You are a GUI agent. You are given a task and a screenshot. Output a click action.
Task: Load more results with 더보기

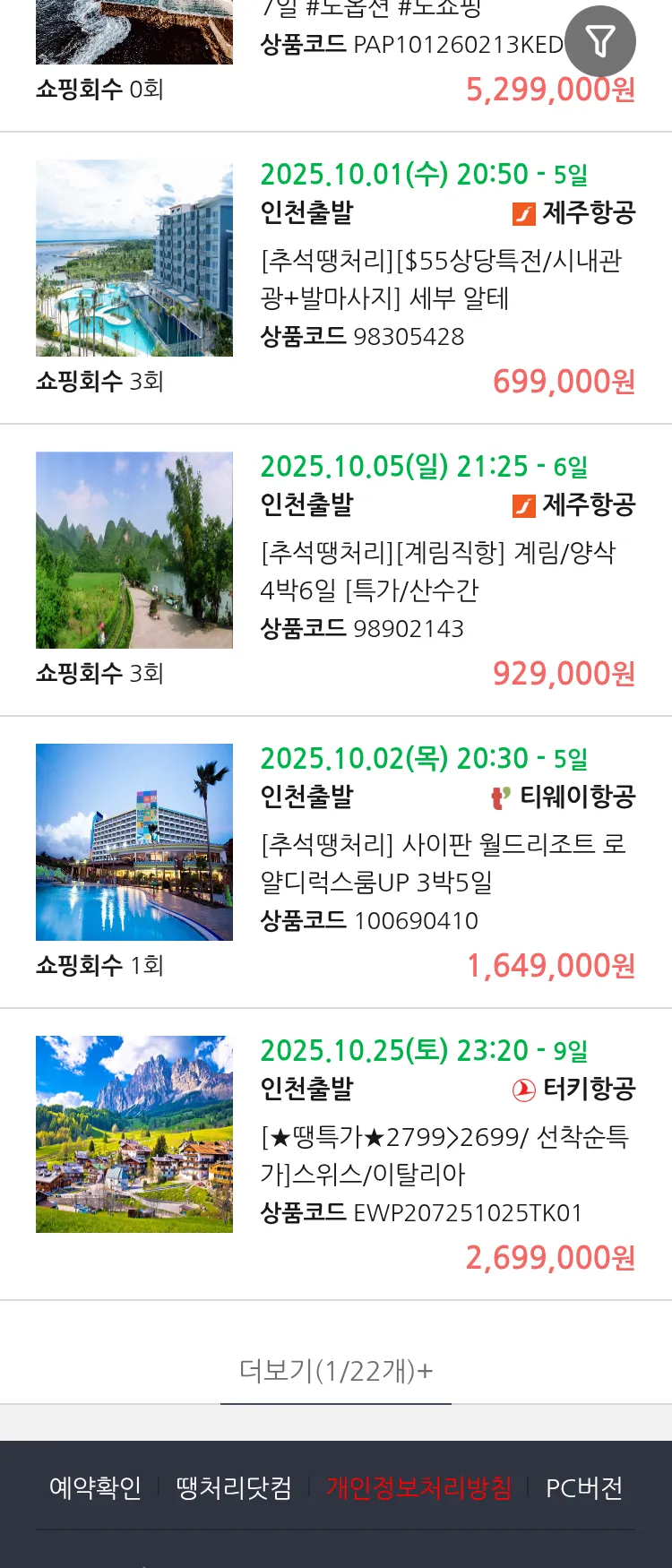click(x=336, y=1370)
